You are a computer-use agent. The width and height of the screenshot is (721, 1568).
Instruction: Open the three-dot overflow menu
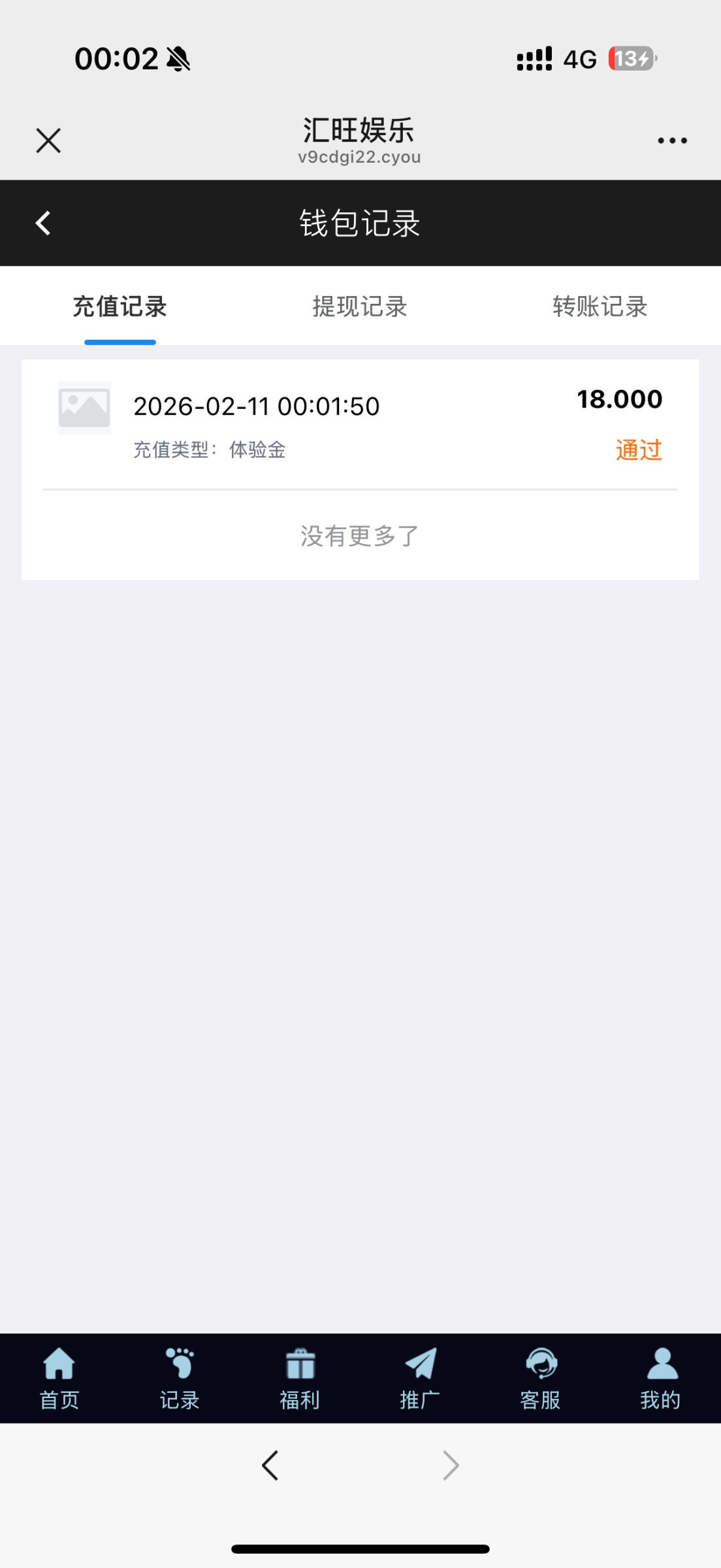[x=672, y=140]
